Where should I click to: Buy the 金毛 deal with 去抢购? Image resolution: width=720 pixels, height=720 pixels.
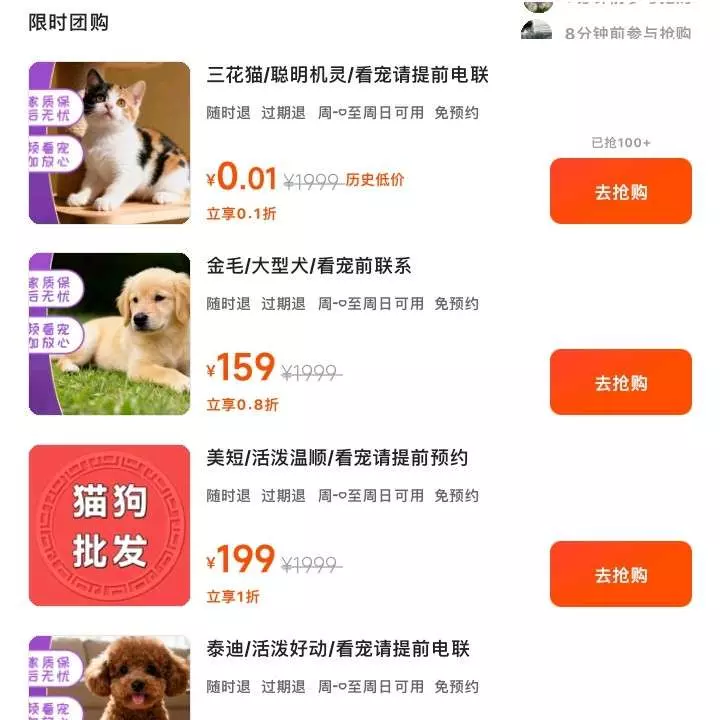(620, 382)
